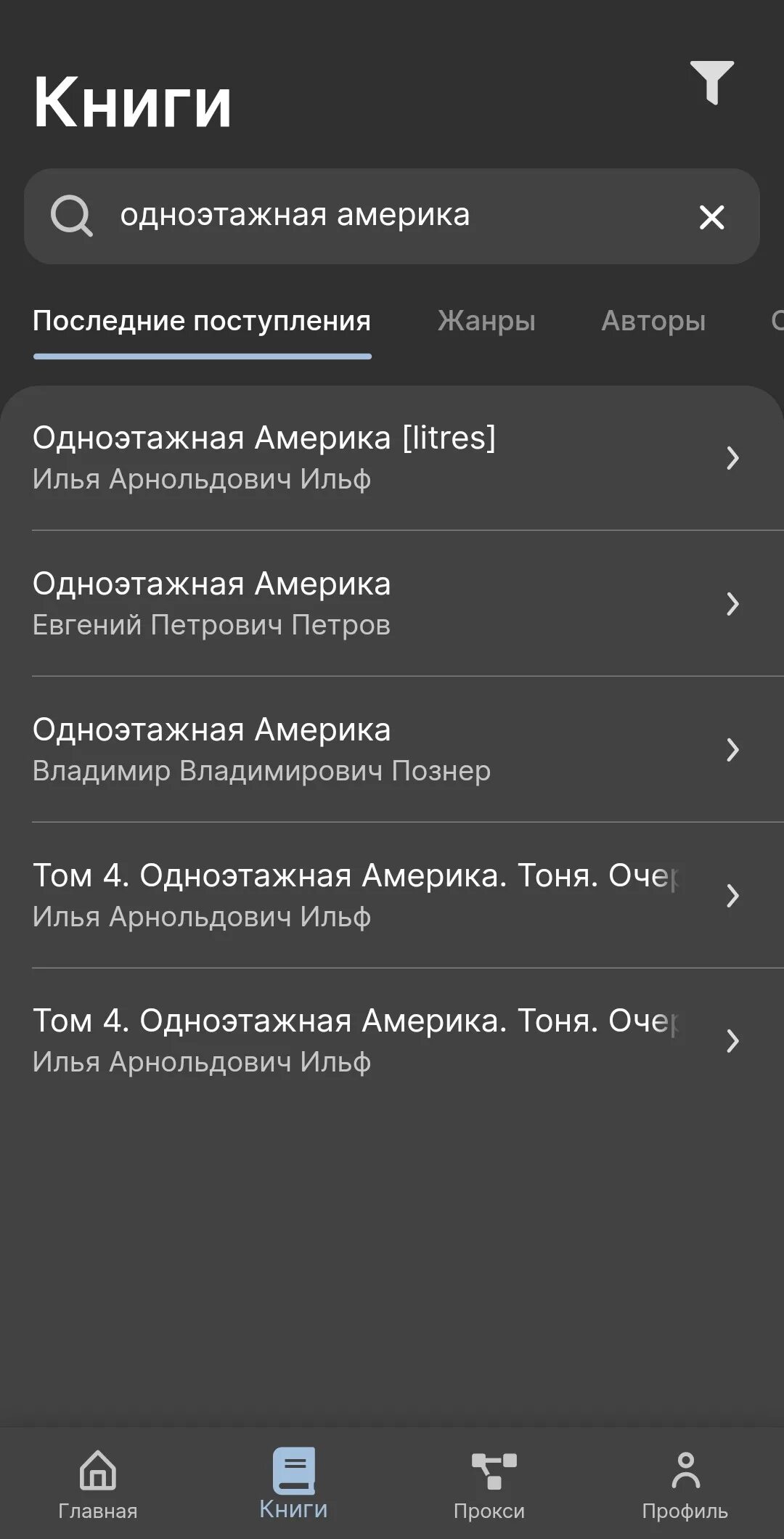
Task: Go to the Главная tab
Action: tap(98, 1485)
